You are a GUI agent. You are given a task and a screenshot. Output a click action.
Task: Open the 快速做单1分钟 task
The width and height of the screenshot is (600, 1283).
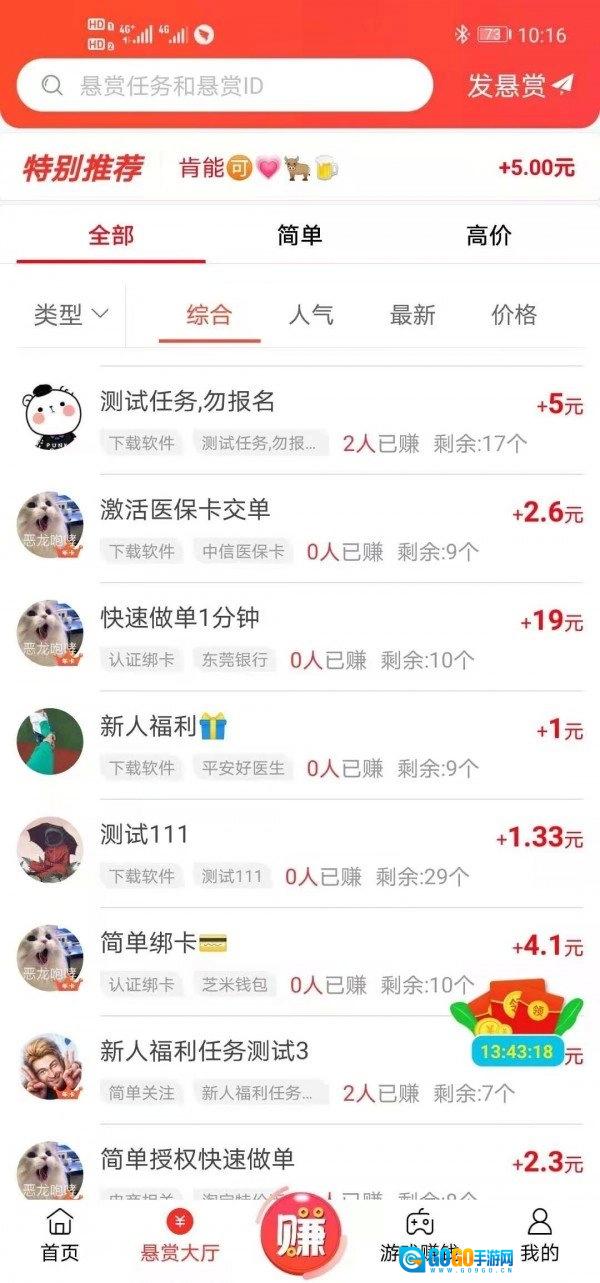(x=300, y=636)
